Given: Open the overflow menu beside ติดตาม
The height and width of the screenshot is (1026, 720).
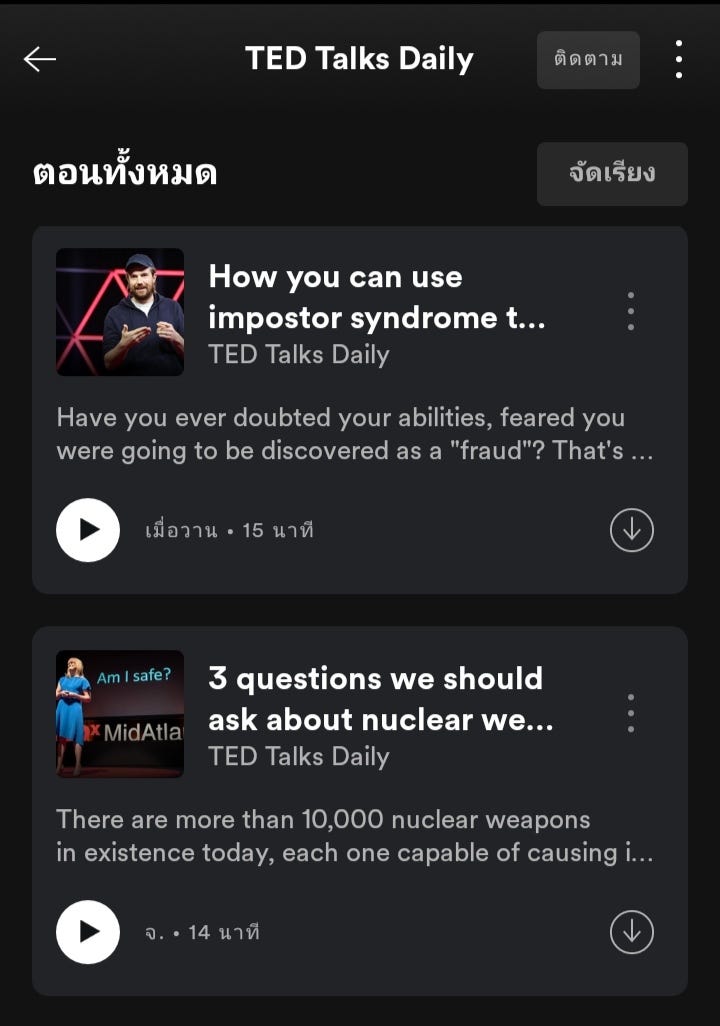Looking at the screenshot, I should pos(679,60).
